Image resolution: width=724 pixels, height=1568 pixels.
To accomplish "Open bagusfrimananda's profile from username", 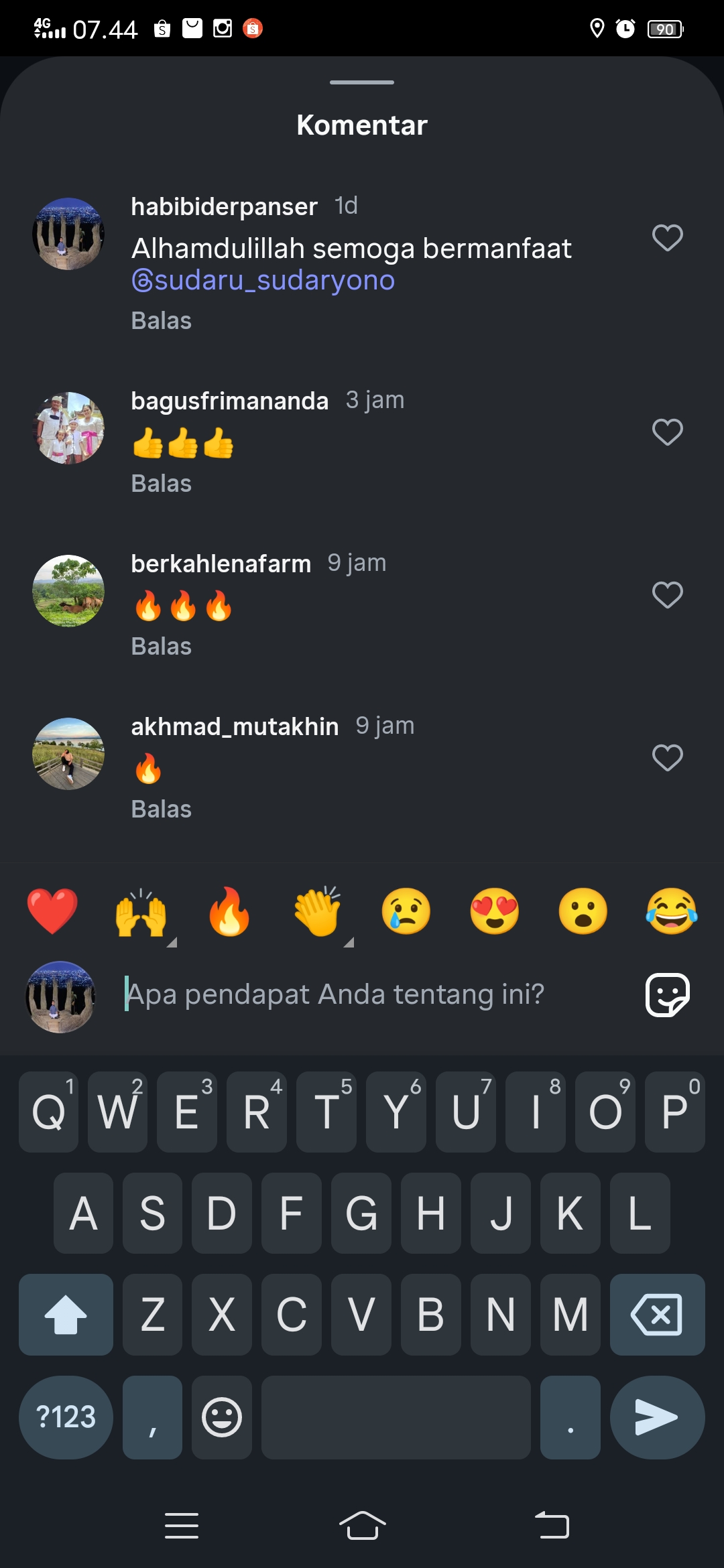I will tap(230, 401).
